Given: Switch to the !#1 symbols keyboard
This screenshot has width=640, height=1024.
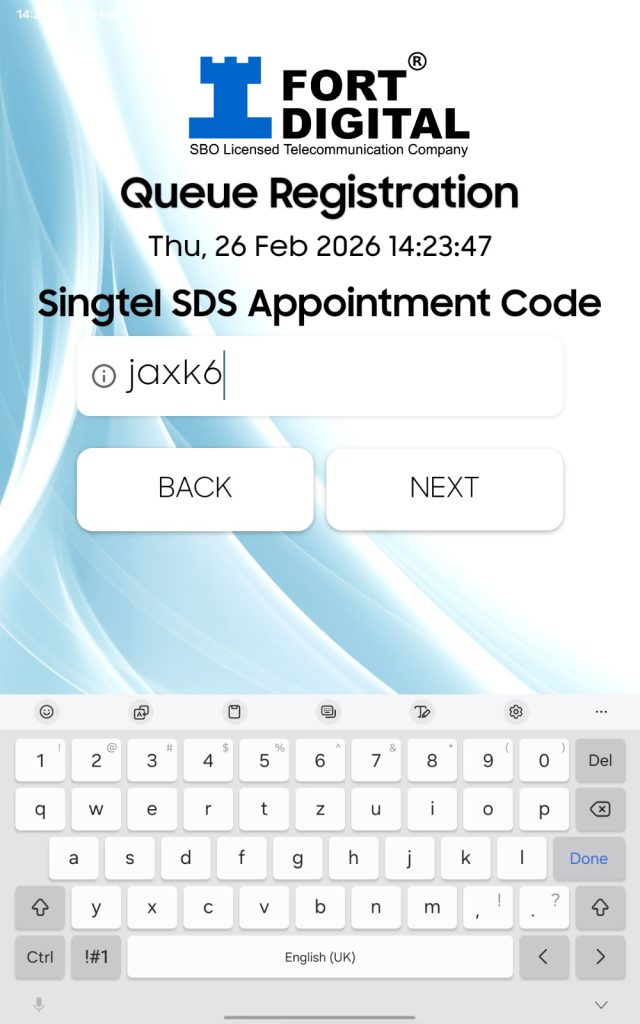Looking at the screenshot, I should 96,957.
